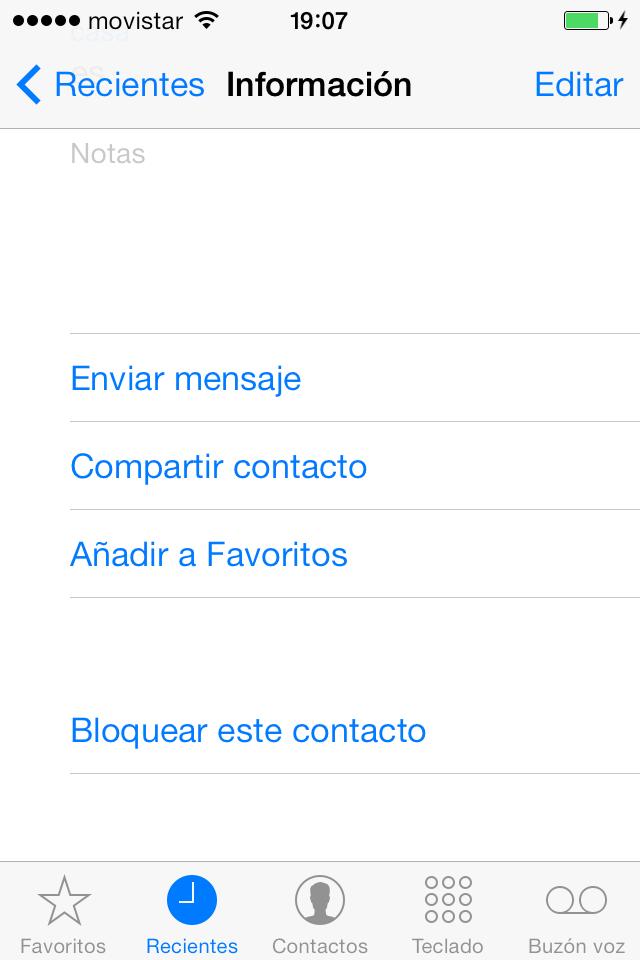Open the Buzón voz tab
Image resolution: width=640 pixels, height=960 pixels.
577,913
